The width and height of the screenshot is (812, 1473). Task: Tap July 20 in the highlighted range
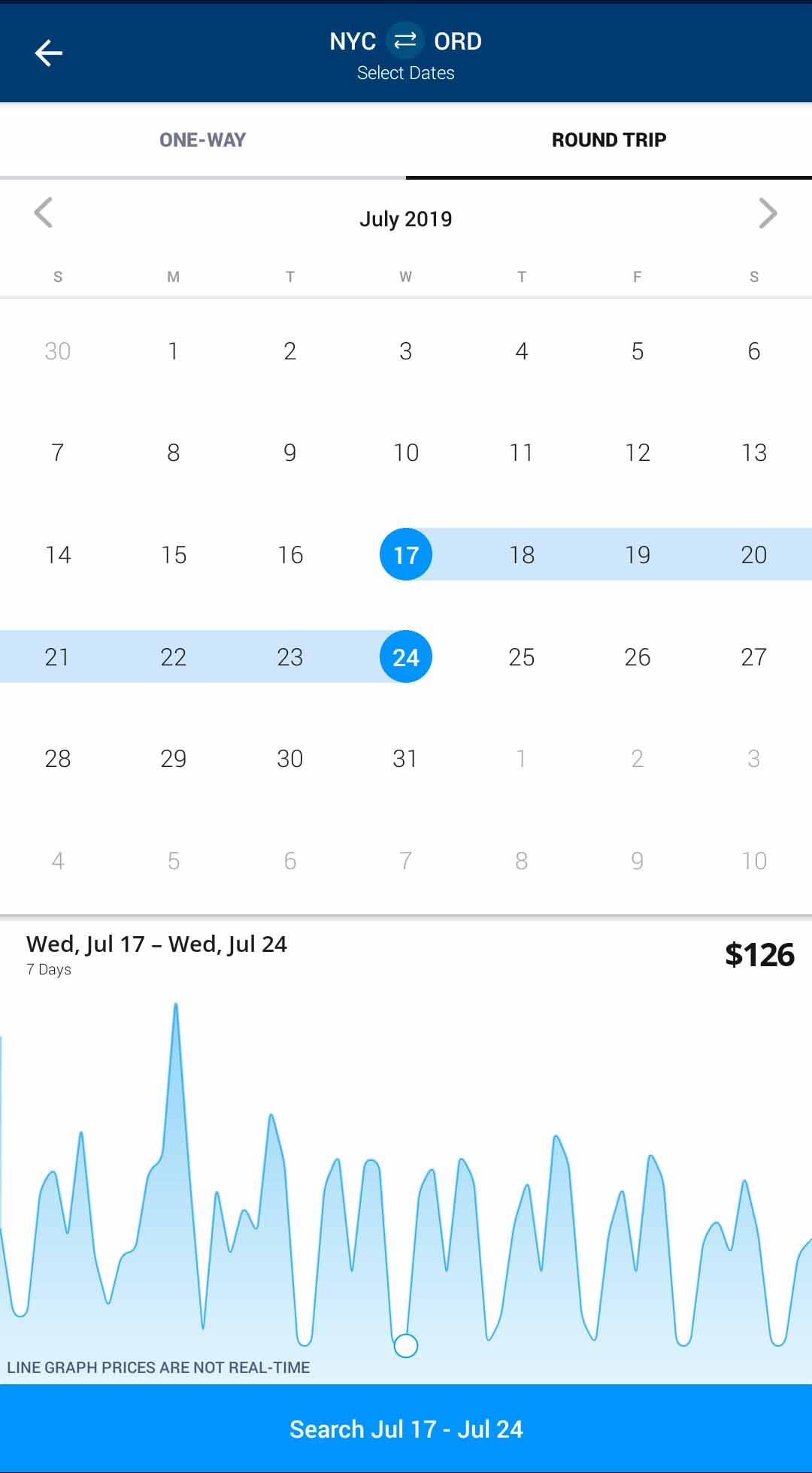pyautogui.click(x=753, y=555)
